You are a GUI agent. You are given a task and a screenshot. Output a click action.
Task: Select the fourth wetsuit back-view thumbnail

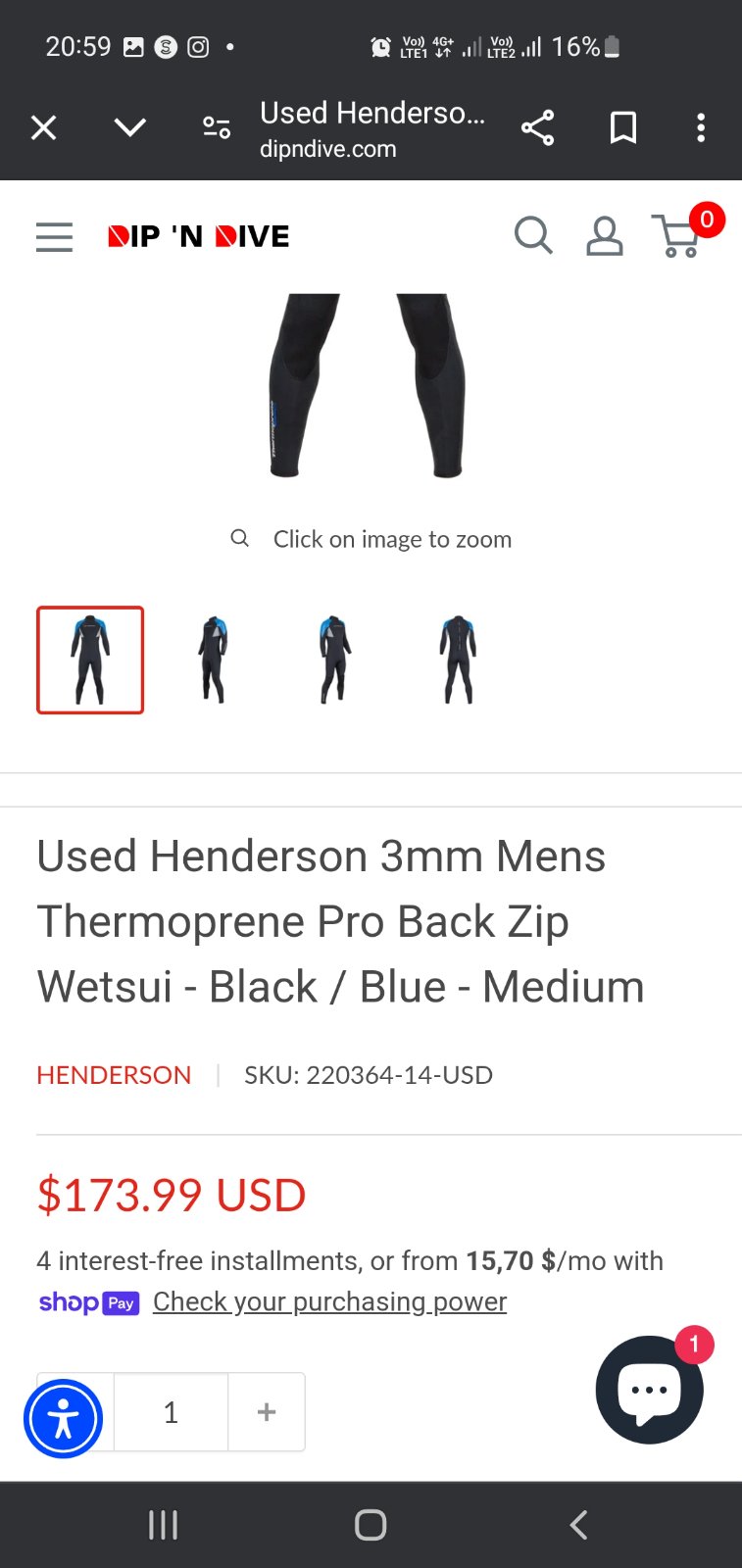coord(457,660)
